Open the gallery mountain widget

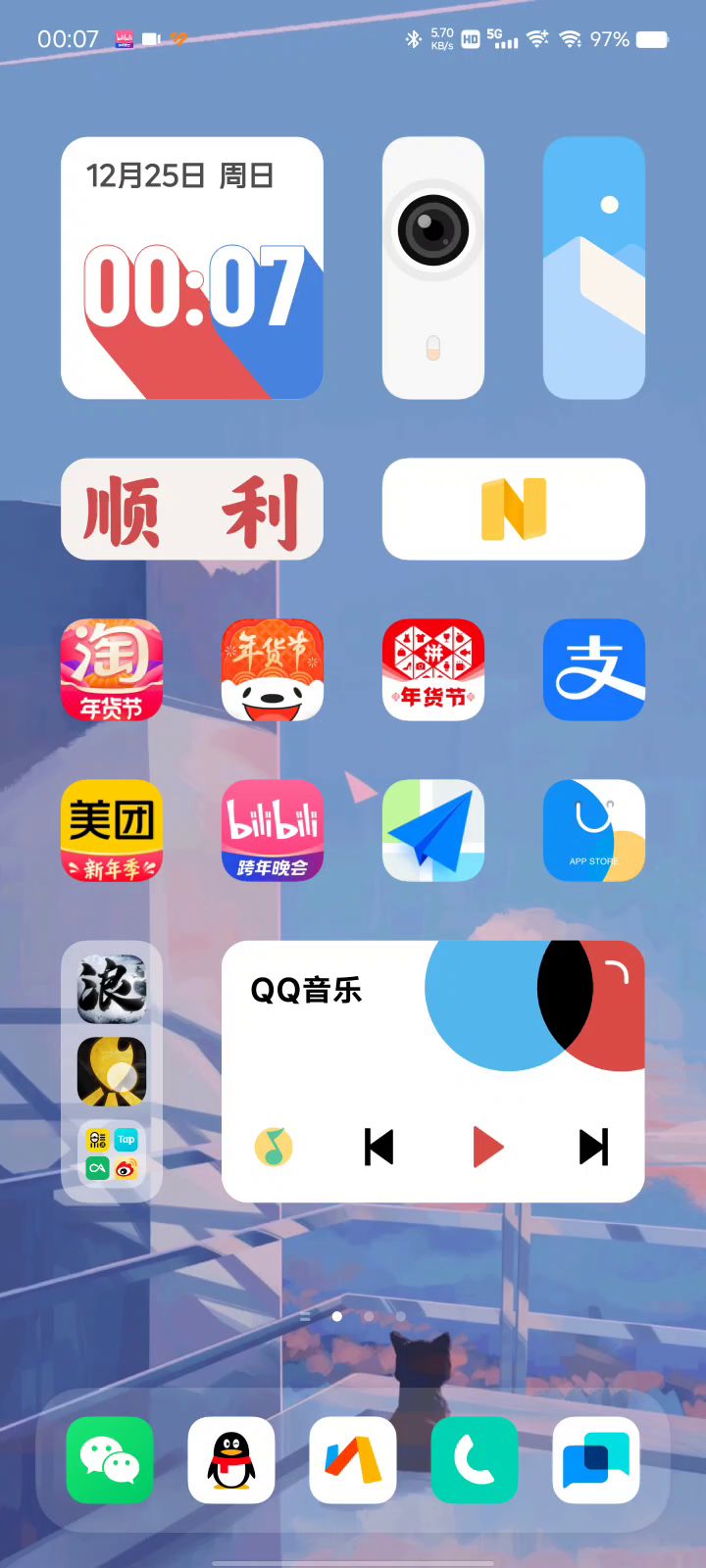(593, 268)
